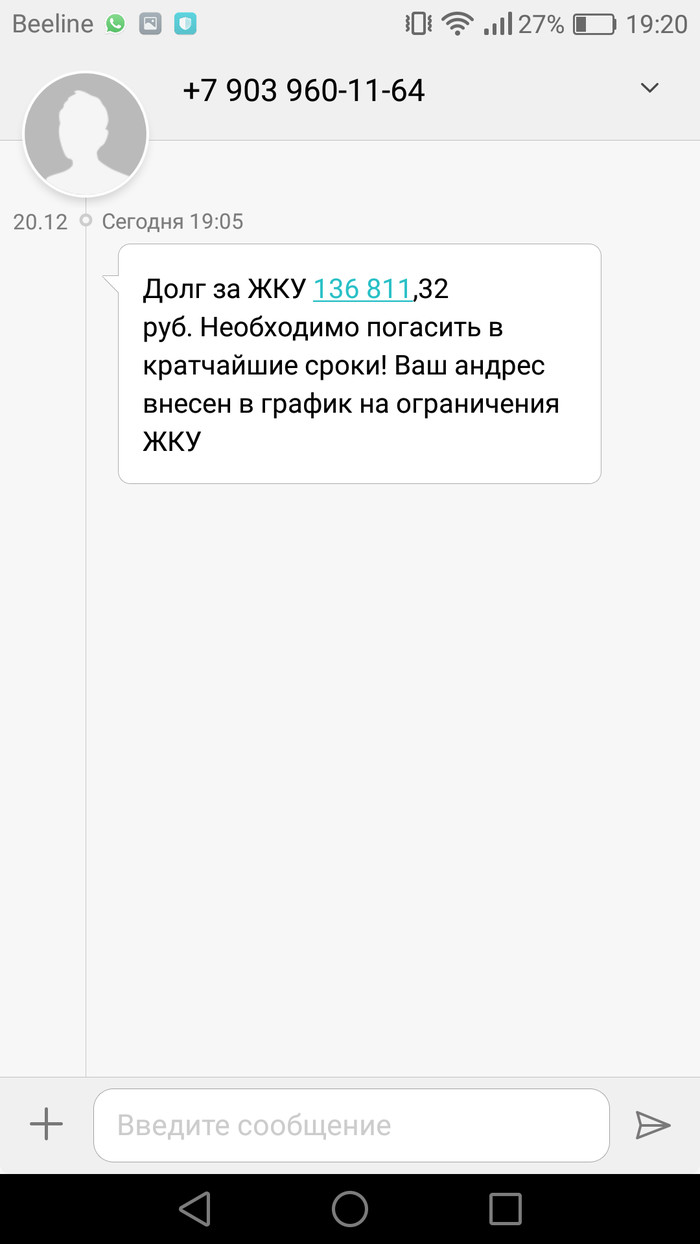Expand the contact options chevron
The image size is (700, 1244).
tap(650, 89)
